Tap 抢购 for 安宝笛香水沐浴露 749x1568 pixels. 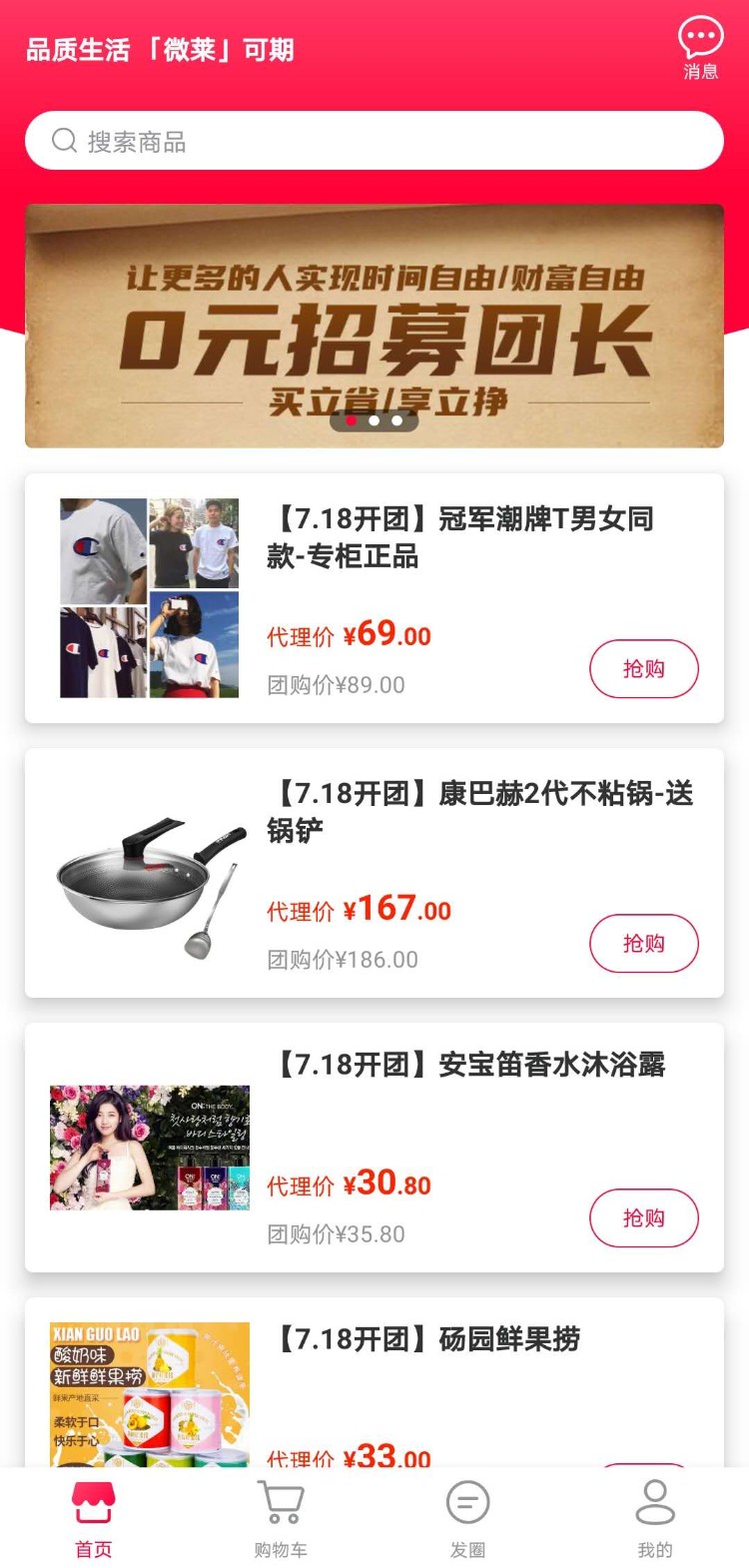[643, 1218]
